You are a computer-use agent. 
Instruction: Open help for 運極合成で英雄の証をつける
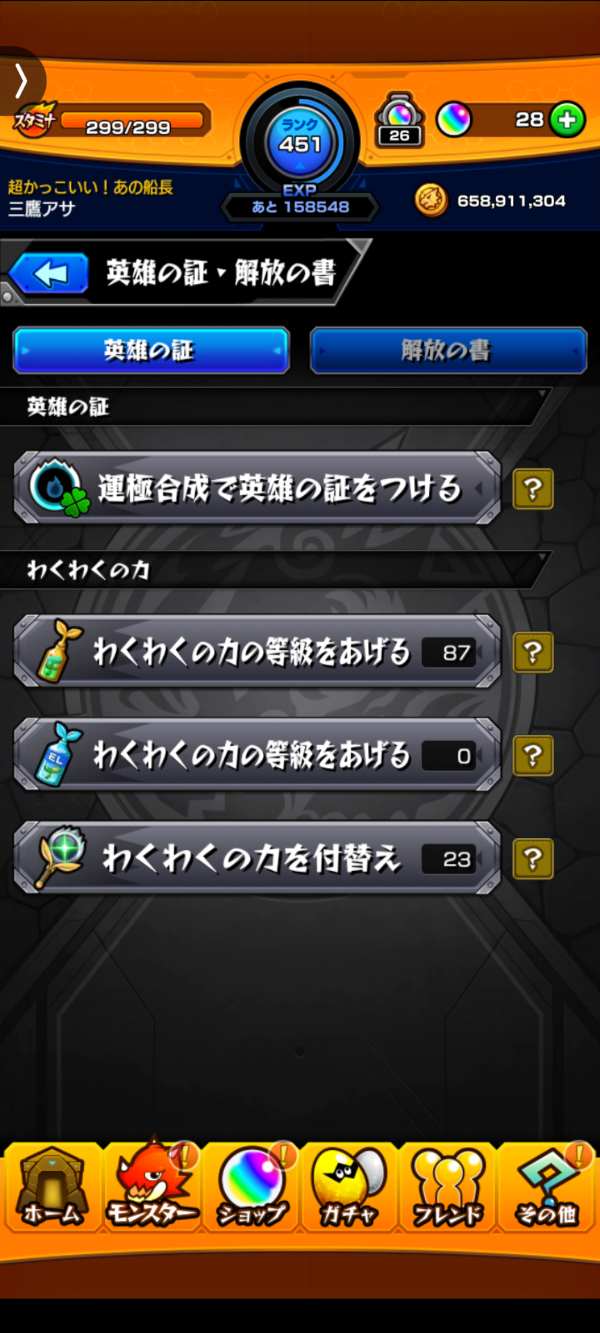[533, 489]
